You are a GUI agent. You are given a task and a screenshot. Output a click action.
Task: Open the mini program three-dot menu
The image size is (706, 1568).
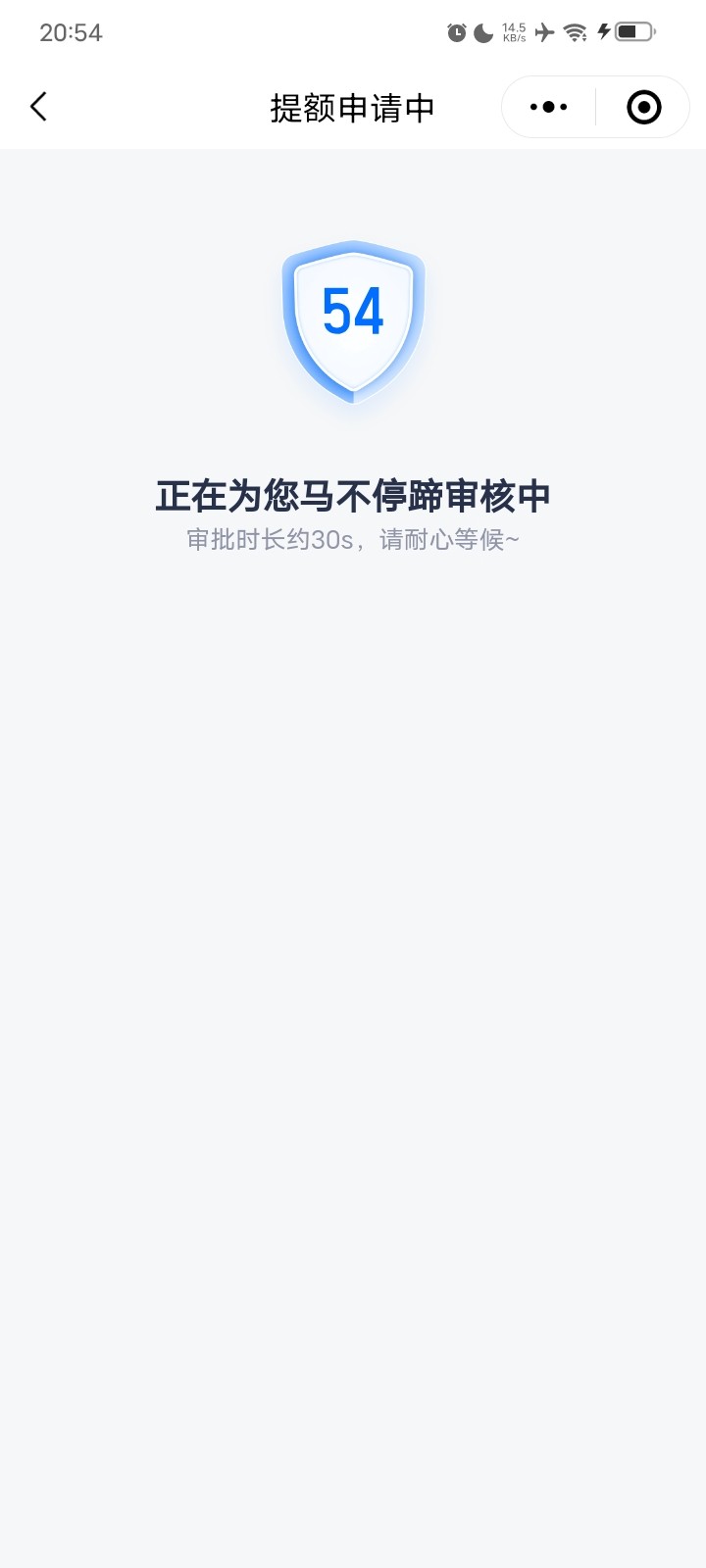pos(548,107)
